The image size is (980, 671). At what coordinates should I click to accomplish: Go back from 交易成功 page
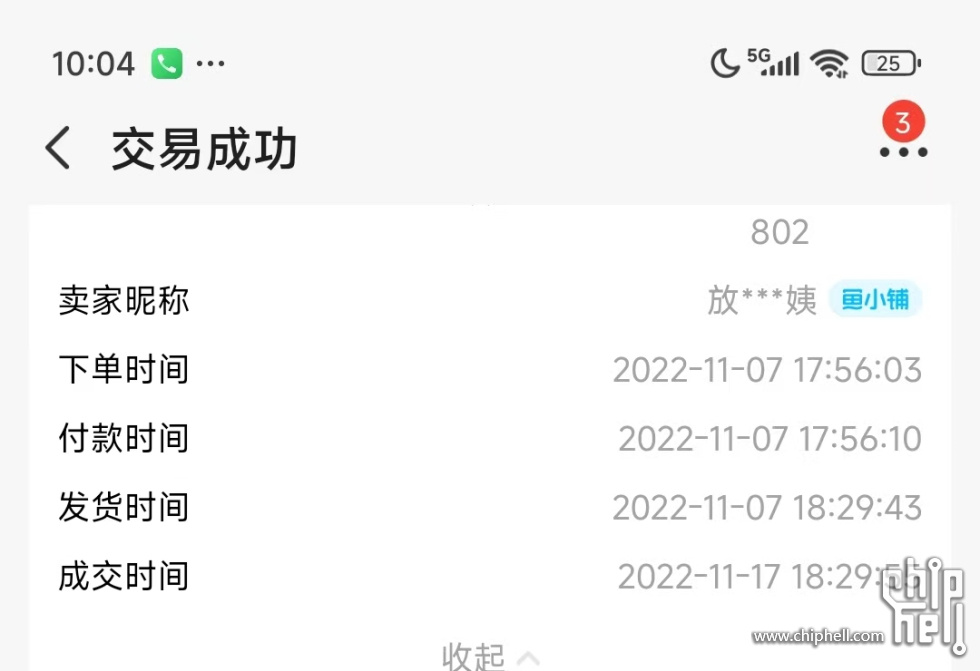59,150
